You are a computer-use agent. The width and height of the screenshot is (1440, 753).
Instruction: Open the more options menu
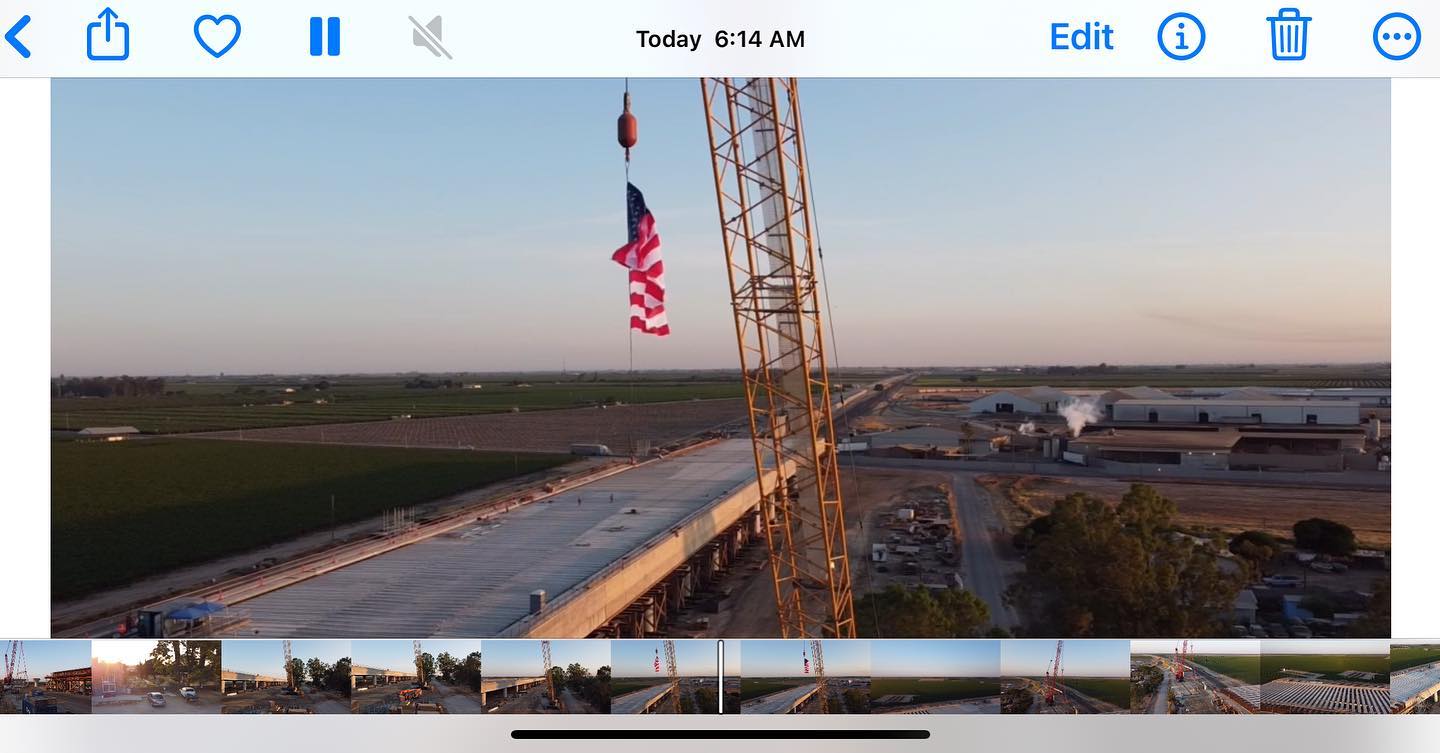(1396, 38)
